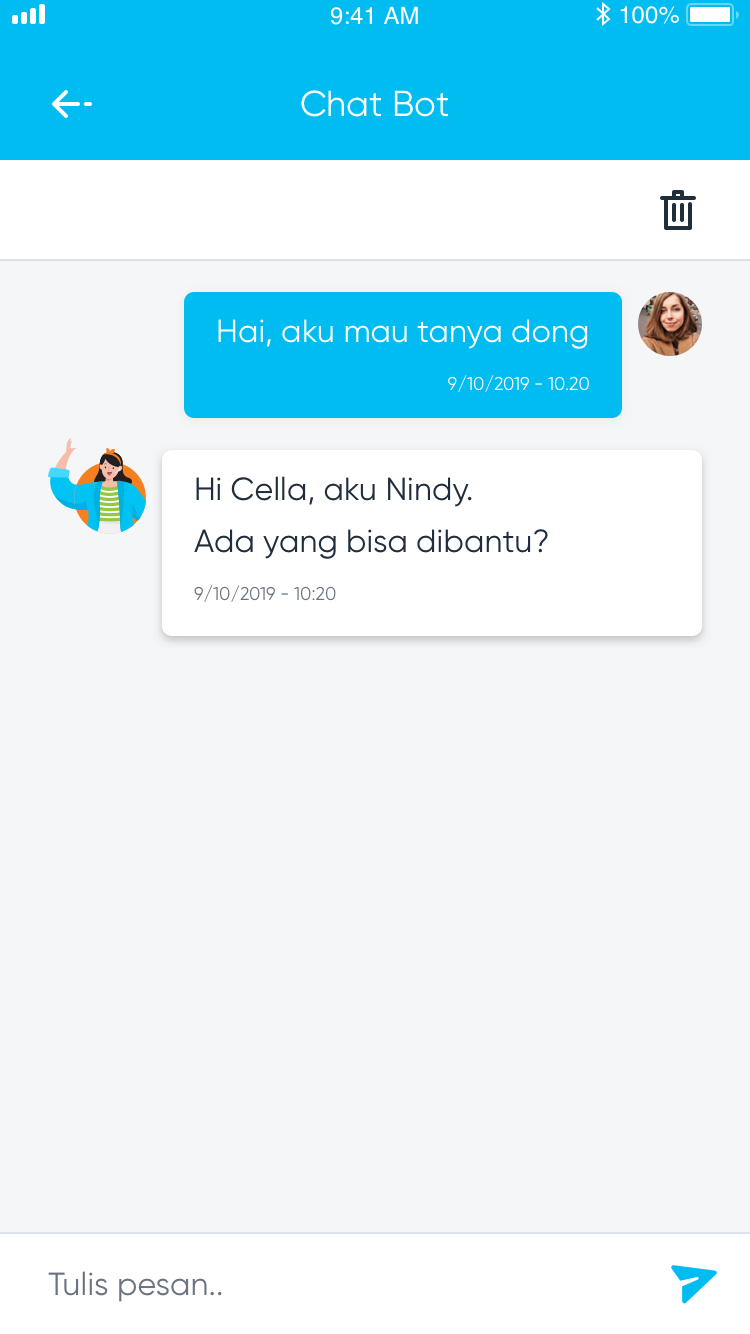750x1334 pixels.
Task: Delete the chat with the trash icon
Action: pos(677,210)
